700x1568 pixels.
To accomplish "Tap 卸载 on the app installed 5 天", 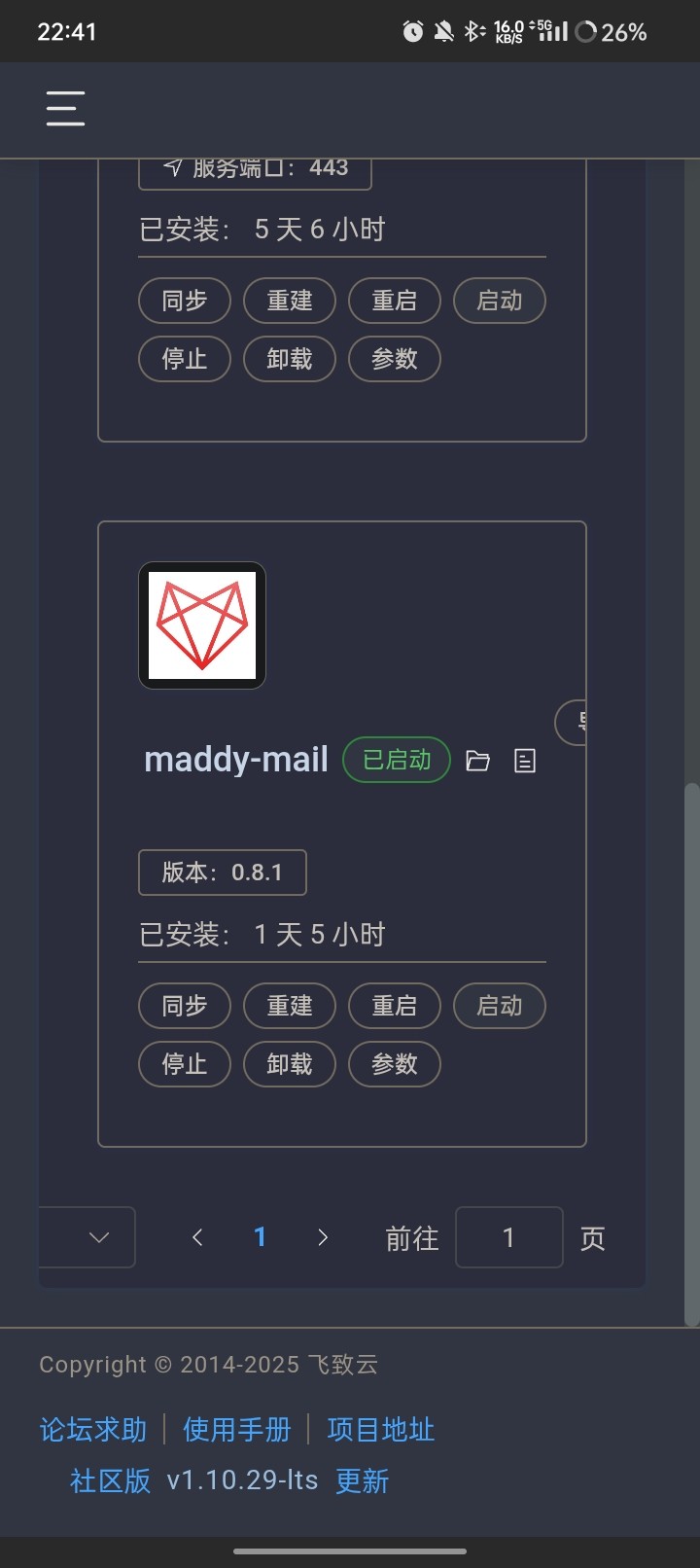I will pos(290,359).
